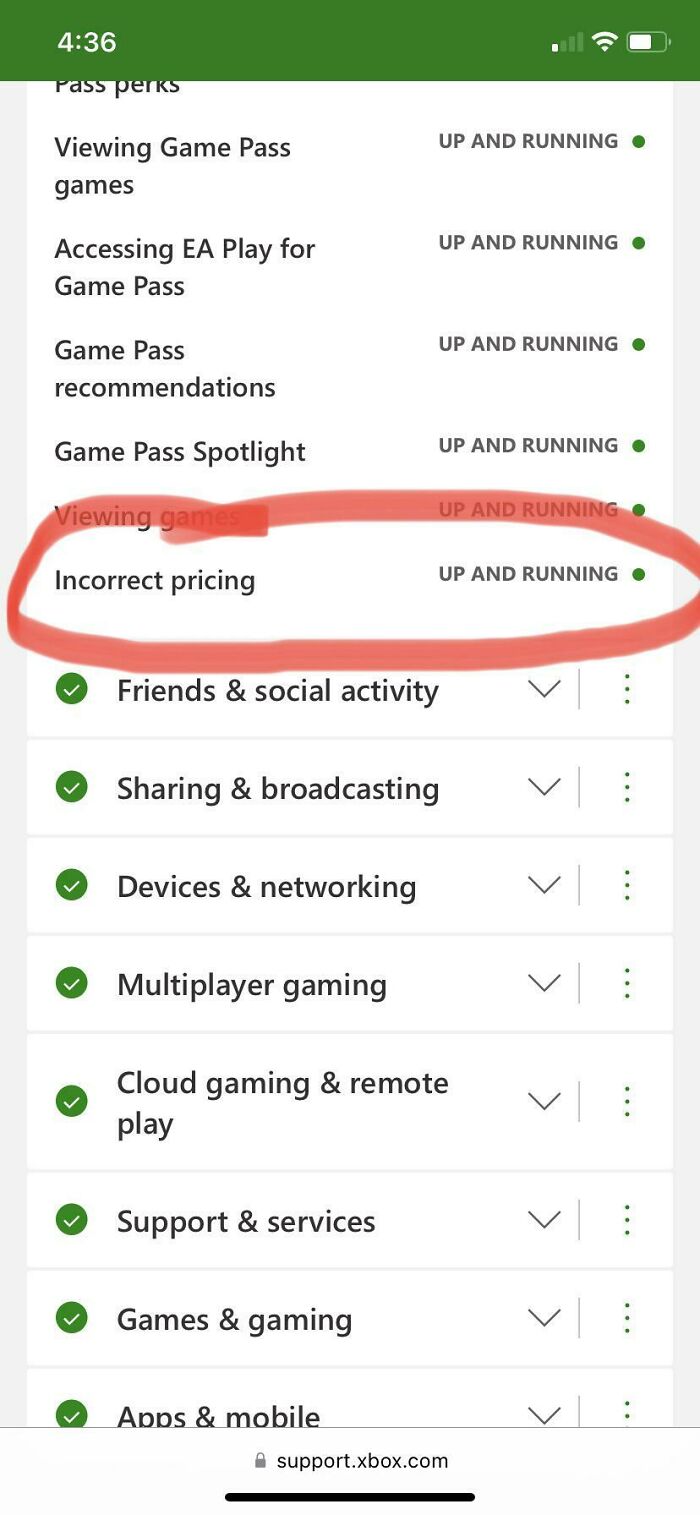Open more options for Support & services
This screenshot has width=700, height=1515.
627,1221
